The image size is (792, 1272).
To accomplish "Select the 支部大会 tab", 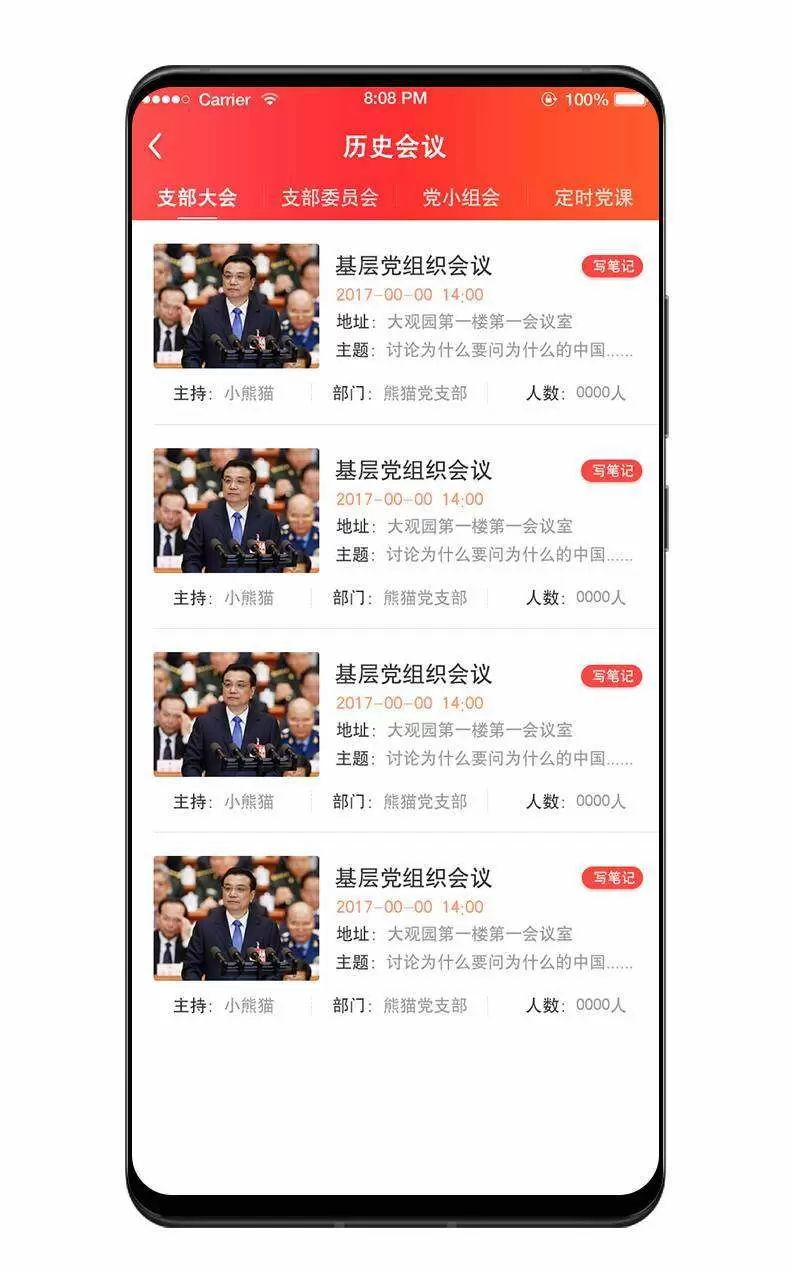I will coord(197,197).
